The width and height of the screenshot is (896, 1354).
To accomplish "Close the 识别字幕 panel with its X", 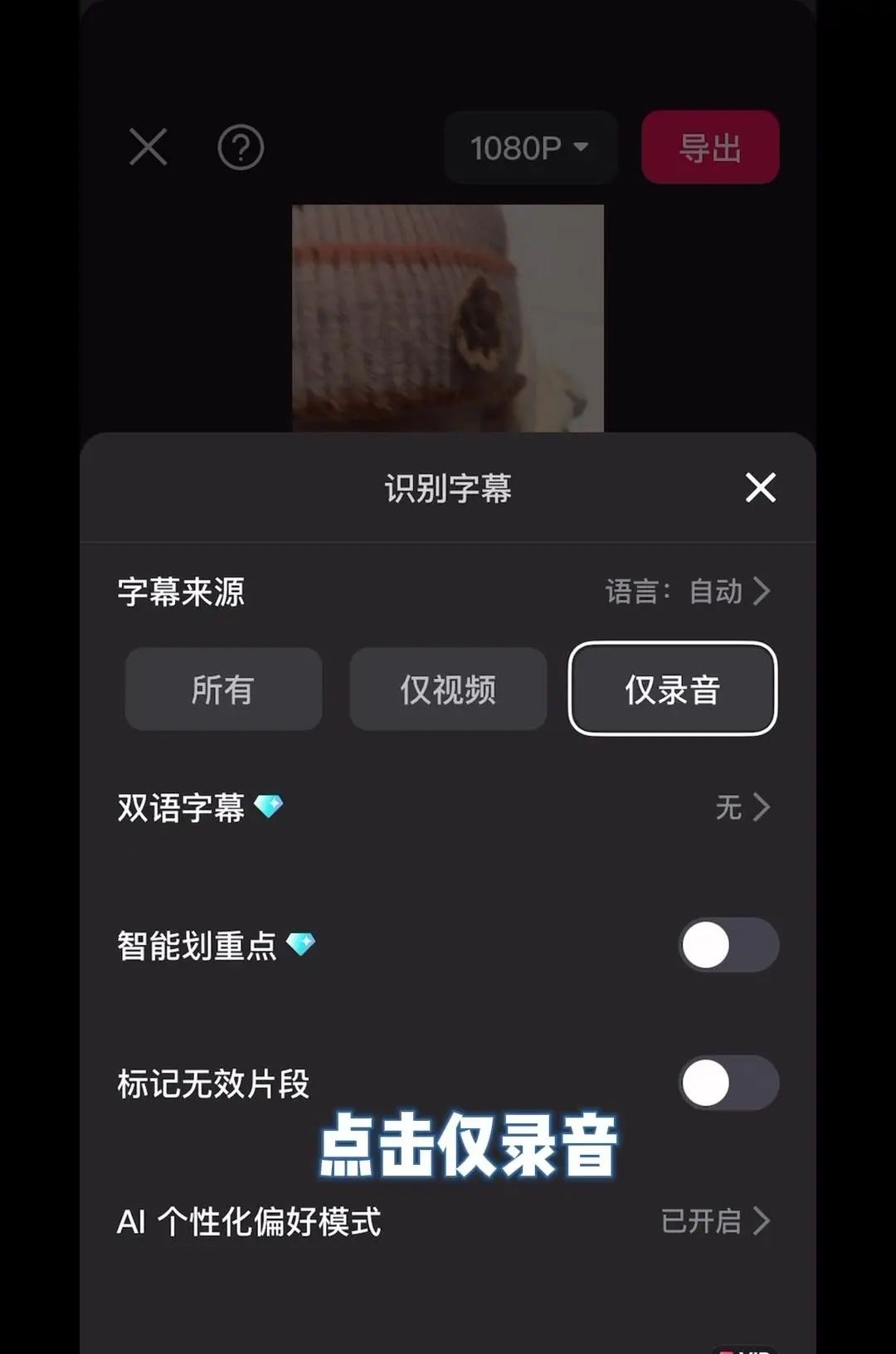I will tap(760, 488).
